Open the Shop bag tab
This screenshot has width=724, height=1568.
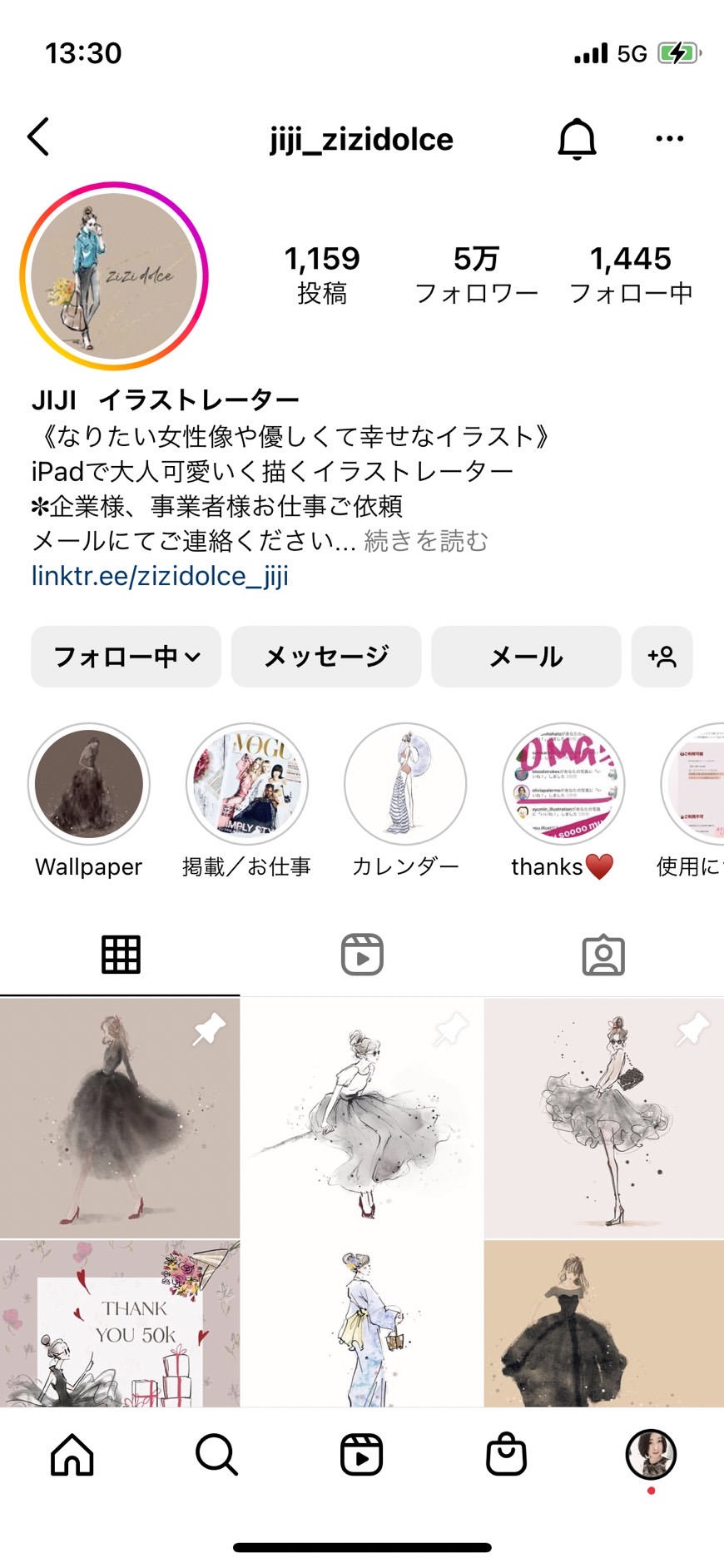tap(507, 1454)
